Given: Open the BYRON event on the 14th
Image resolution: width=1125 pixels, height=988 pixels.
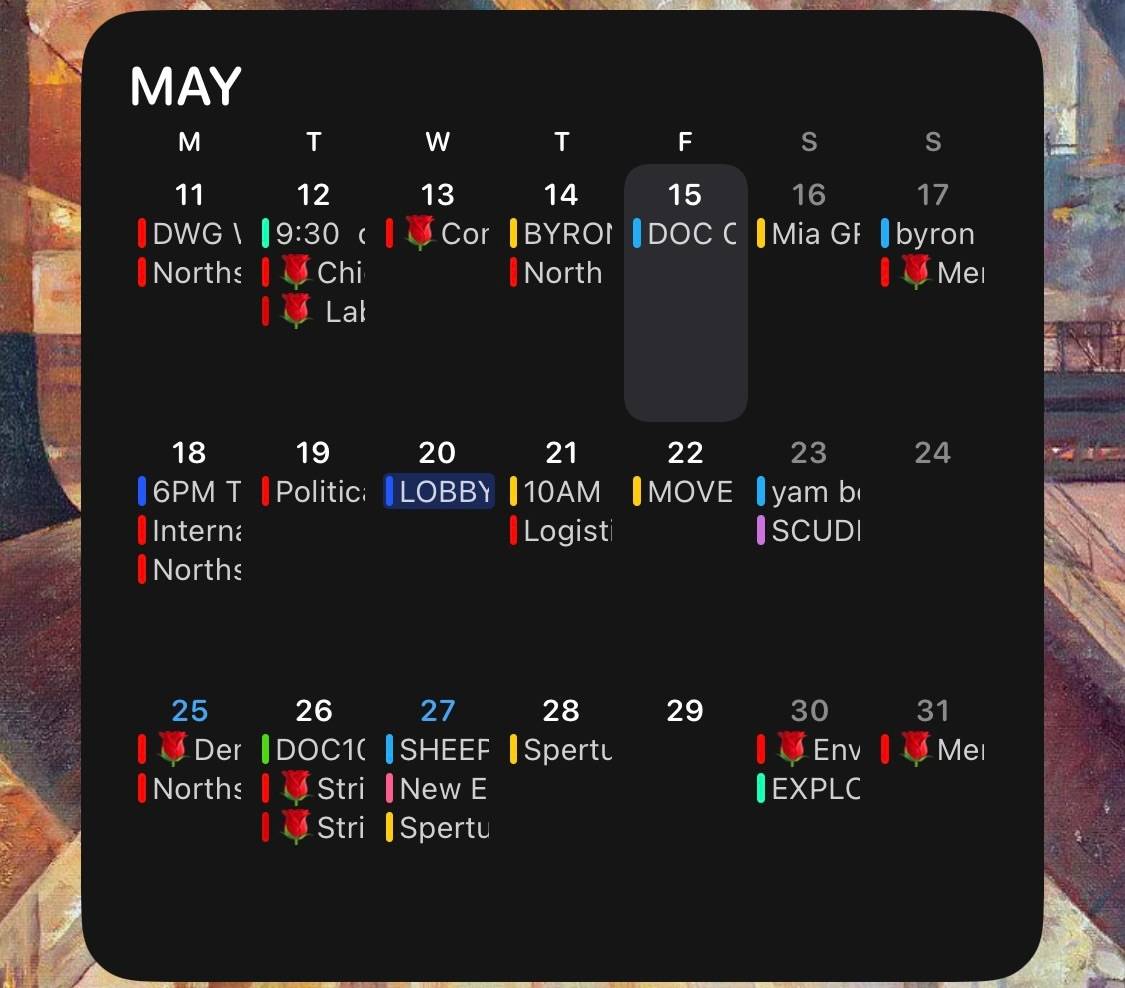Looking at the screenshot, I should pos(561,233).
